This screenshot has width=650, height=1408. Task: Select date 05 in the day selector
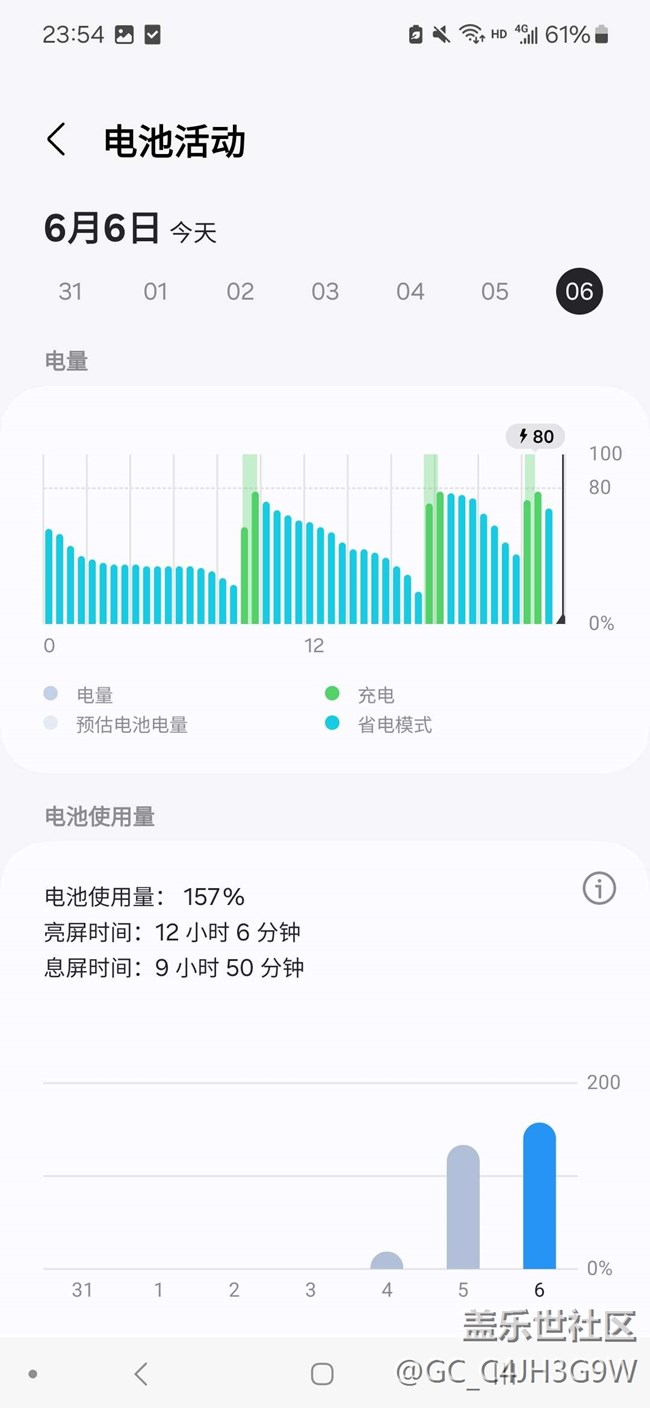[495, 291]
